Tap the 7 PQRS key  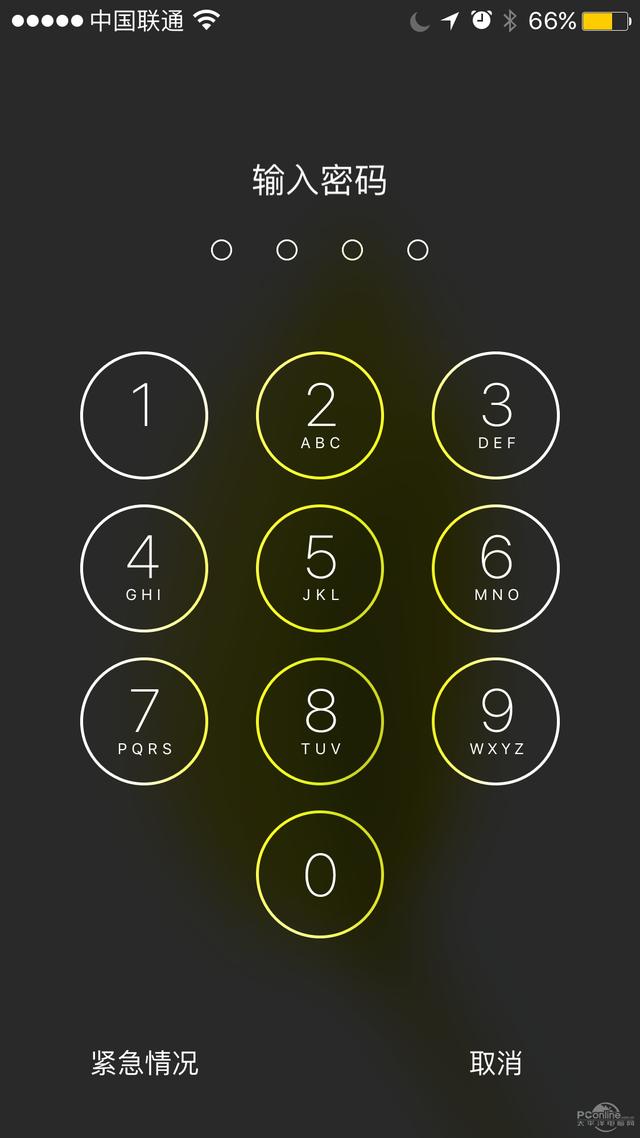(144, 721)
